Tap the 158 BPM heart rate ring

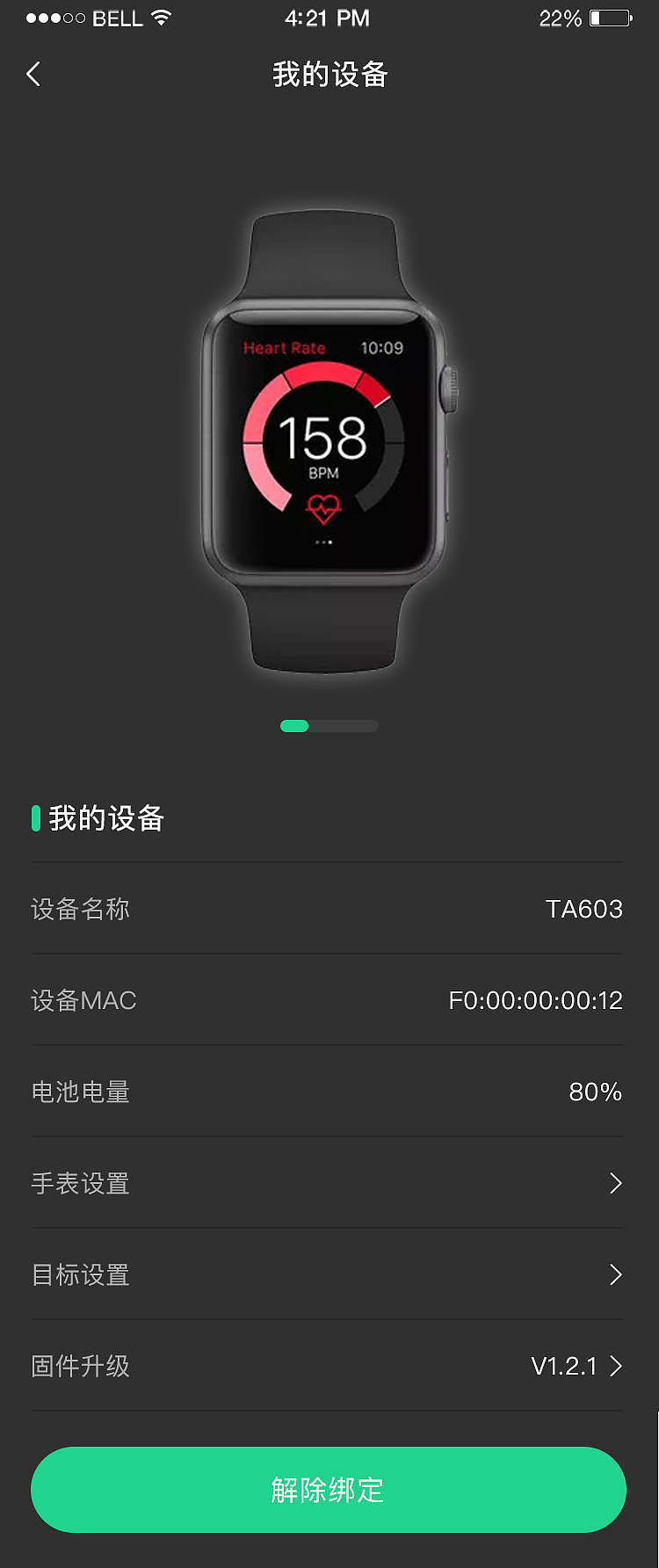(324, 435)
